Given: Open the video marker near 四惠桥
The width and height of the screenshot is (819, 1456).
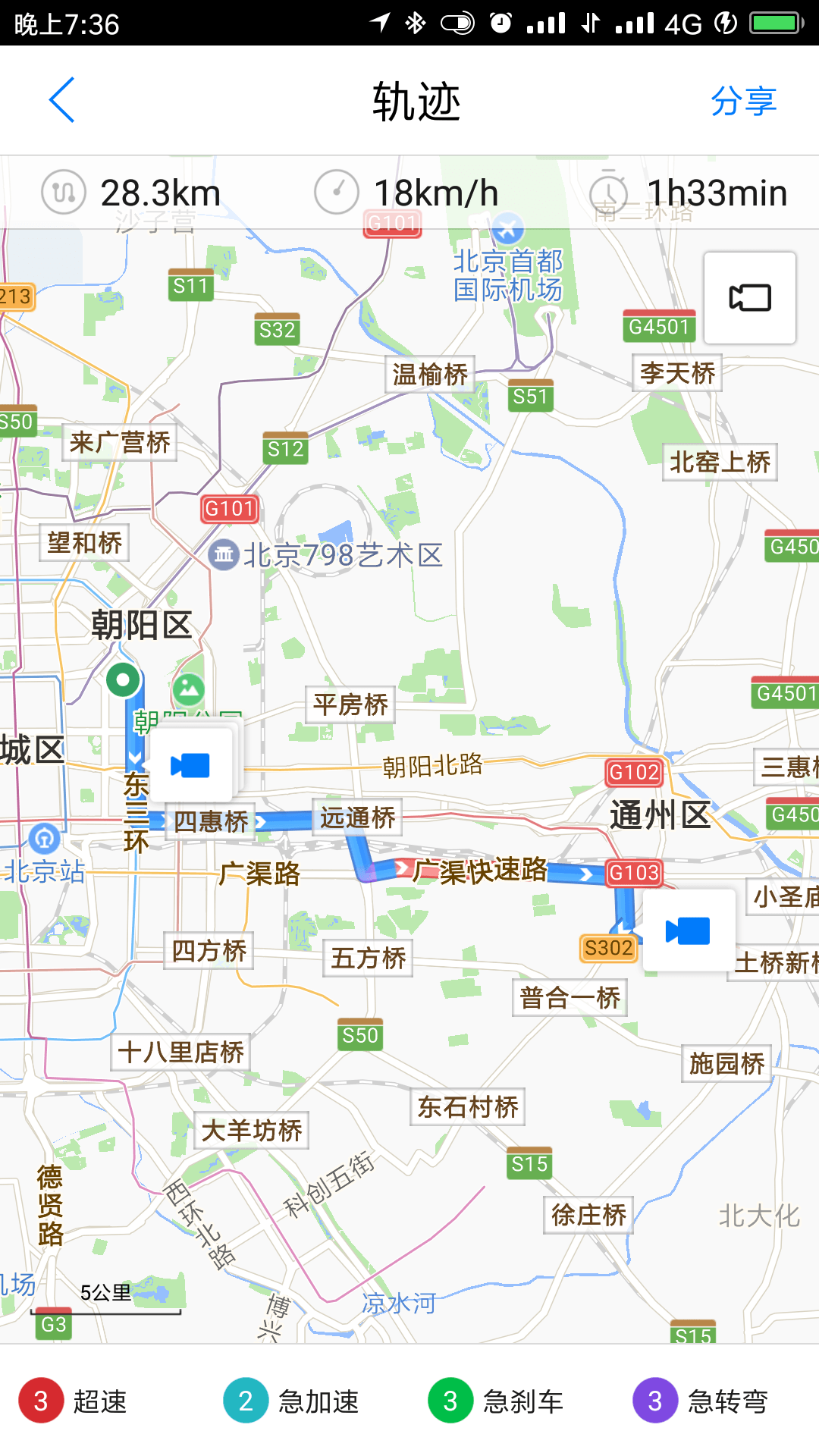Looking at the screenshot, I should [x=190, y=765].
